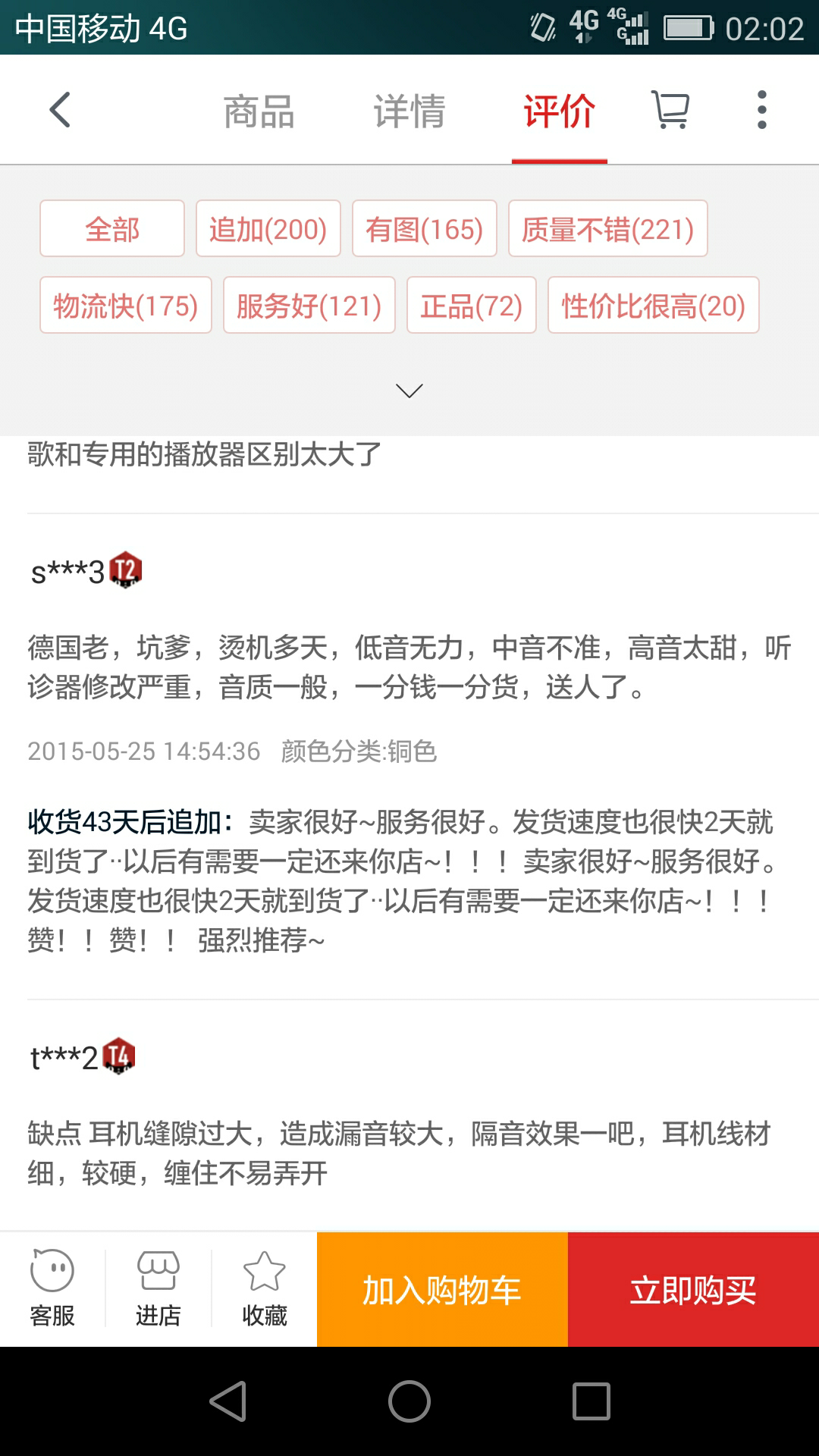This screenshot has width=819, height=1456.
Task: Tap the back arrow to return
Action: pos(59,109)
